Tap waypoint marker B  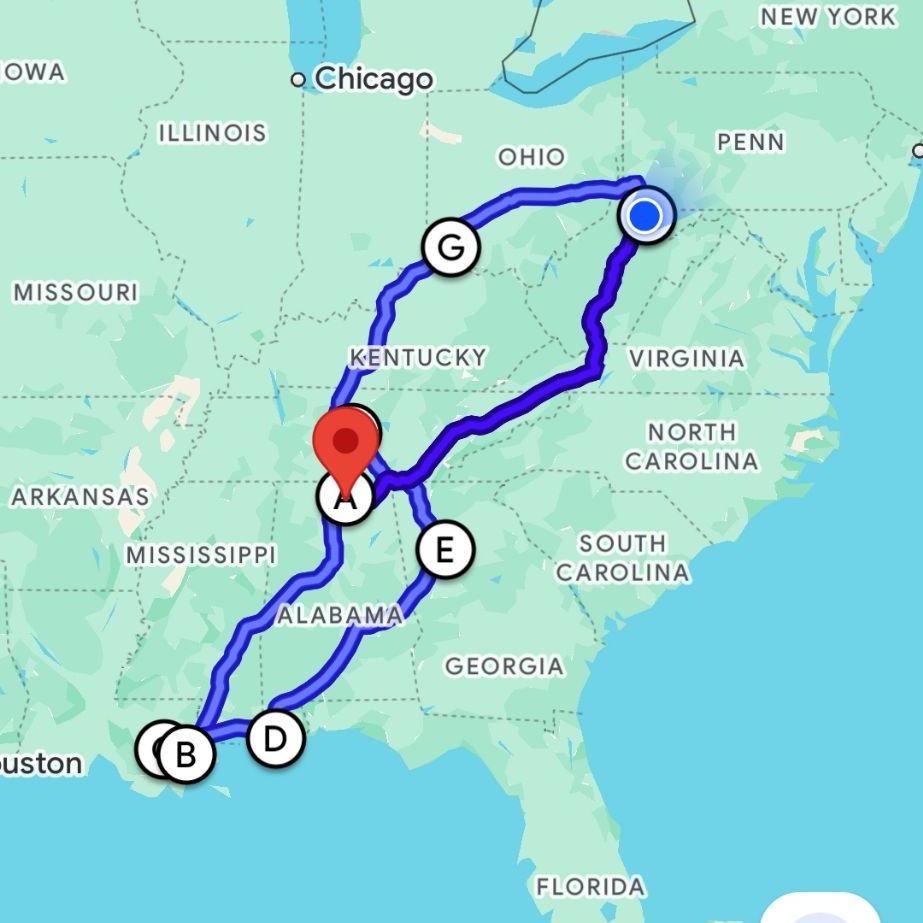pyautogui.click(x=186, y=754)
